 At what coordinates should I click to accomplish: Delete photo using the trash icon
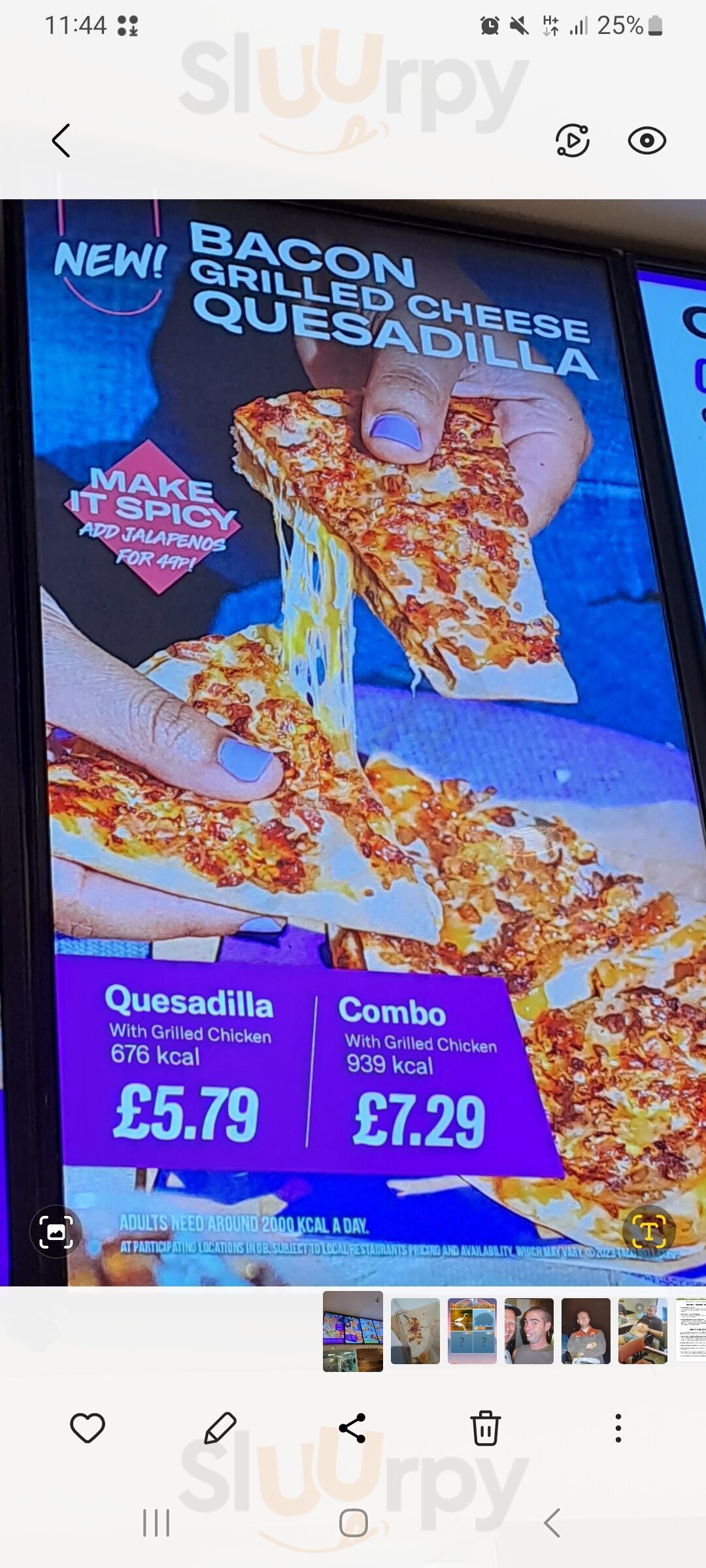486,1428
